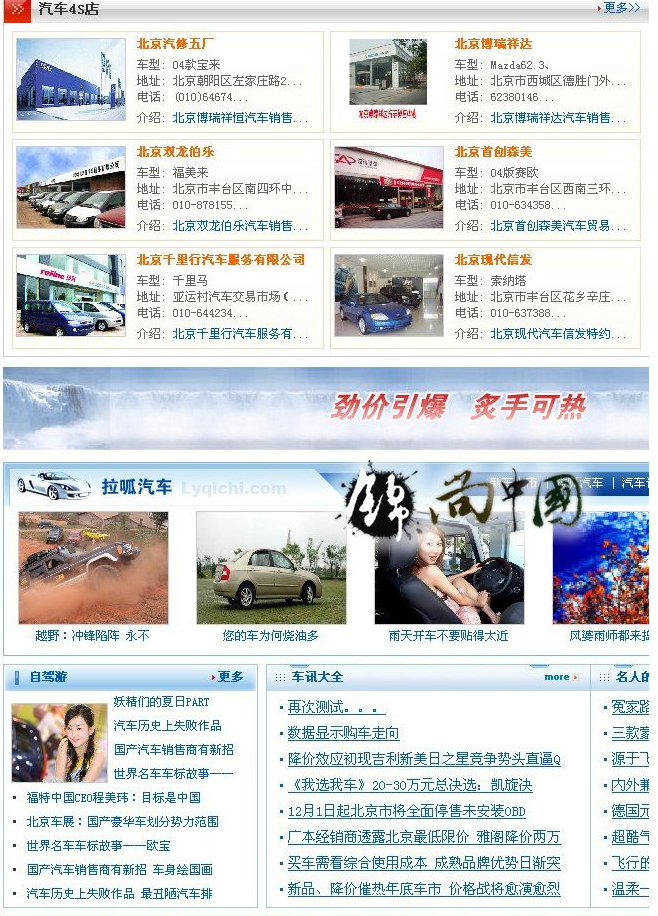Open 北京现代信发 dealer title link
Image resolution: width=658 pixels, height=916 pixels.
pyautogui.click(x=493, y=260)
